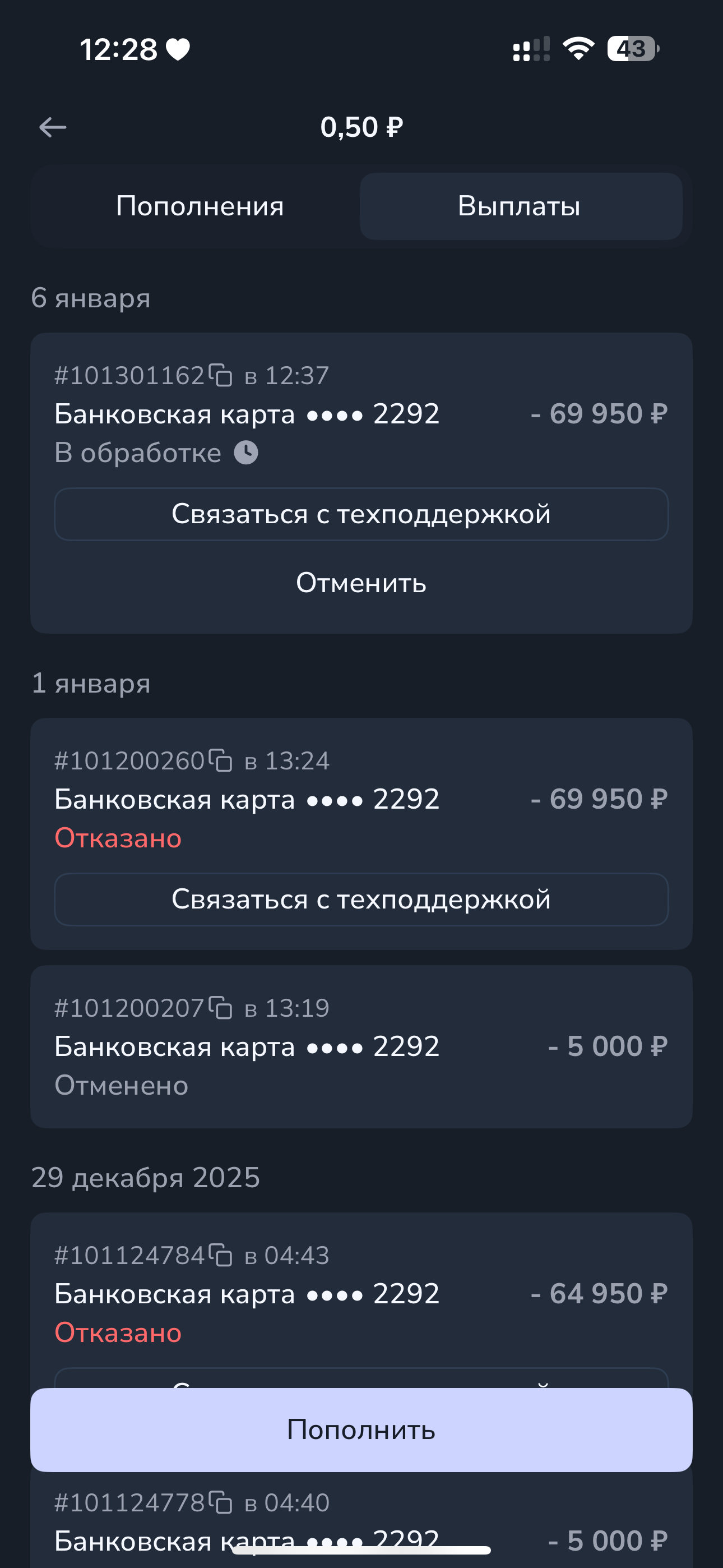Go back using the arrow icon
Screen dimensions: 723x1568
53,127
